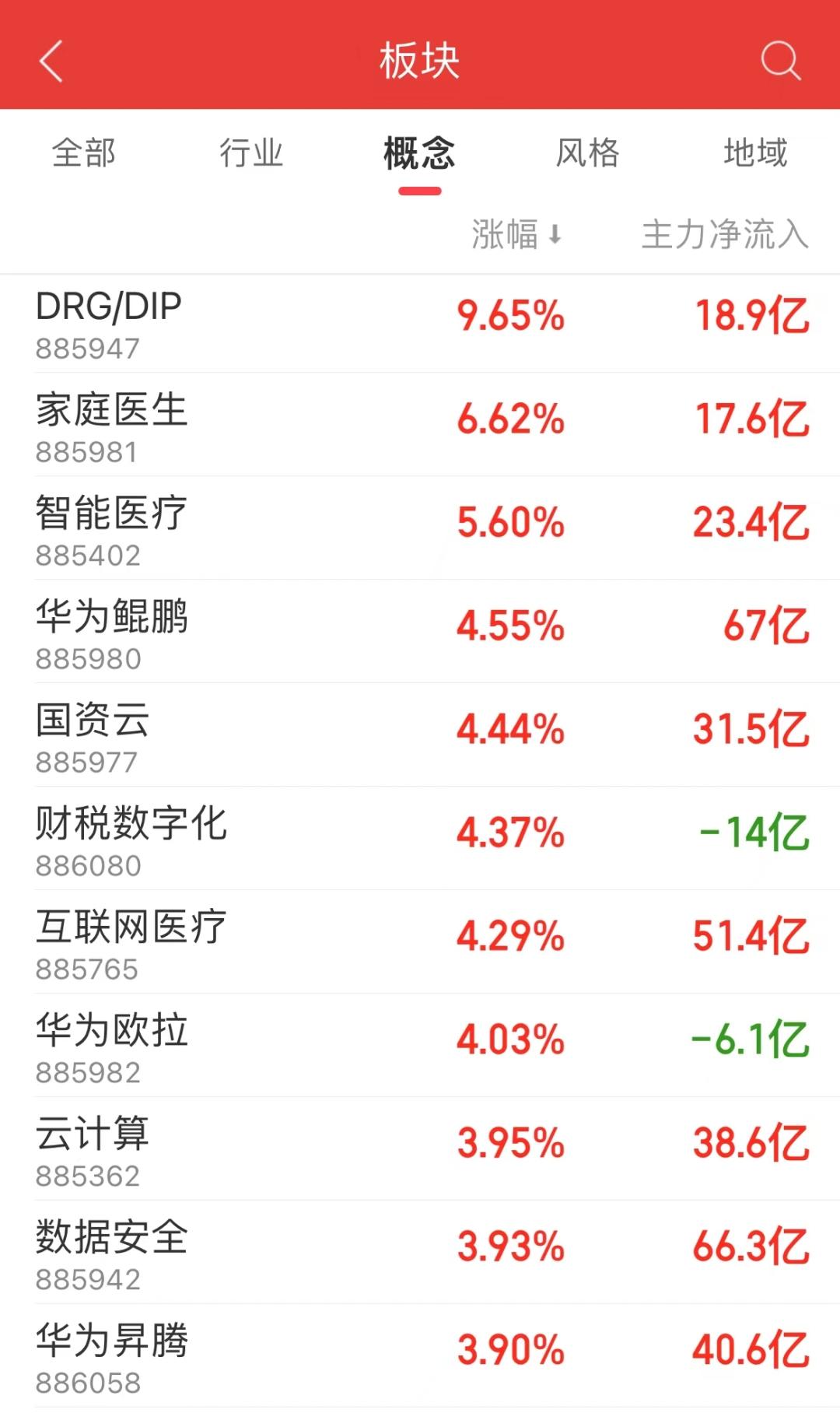Go back using the top-left arrow

51,61
